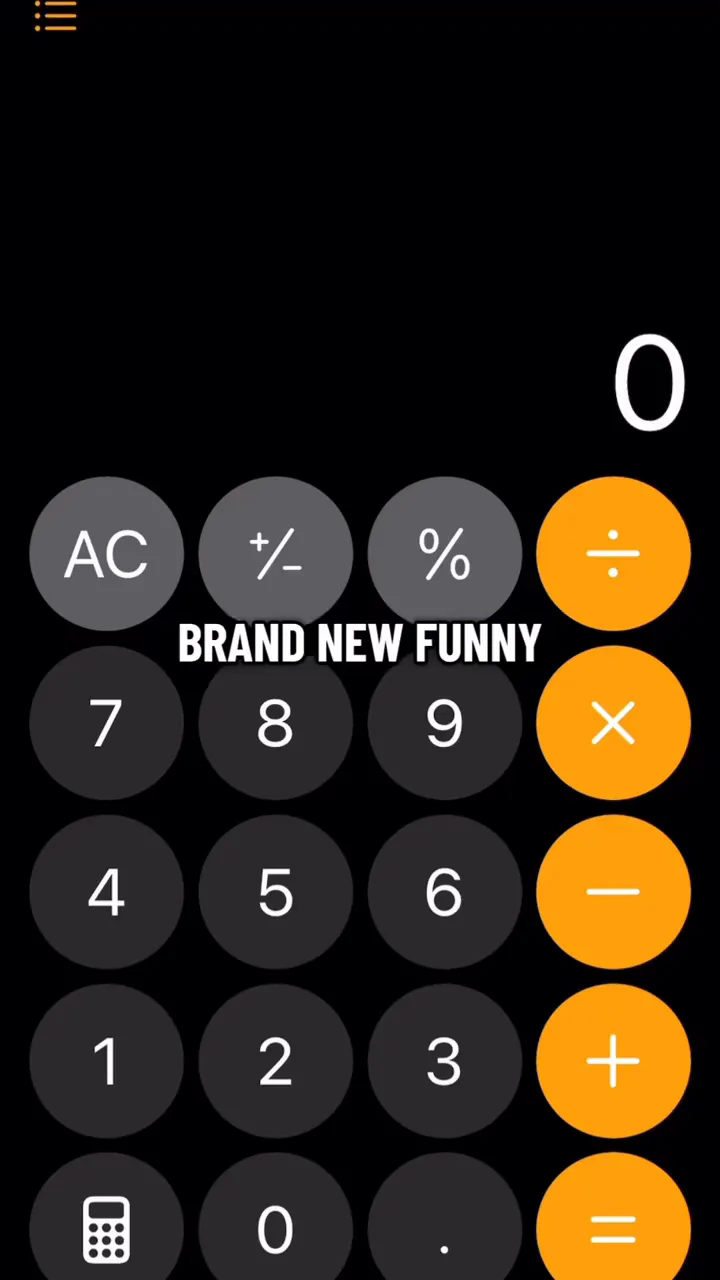Enter the digit 8

click(x=275, y=722)
